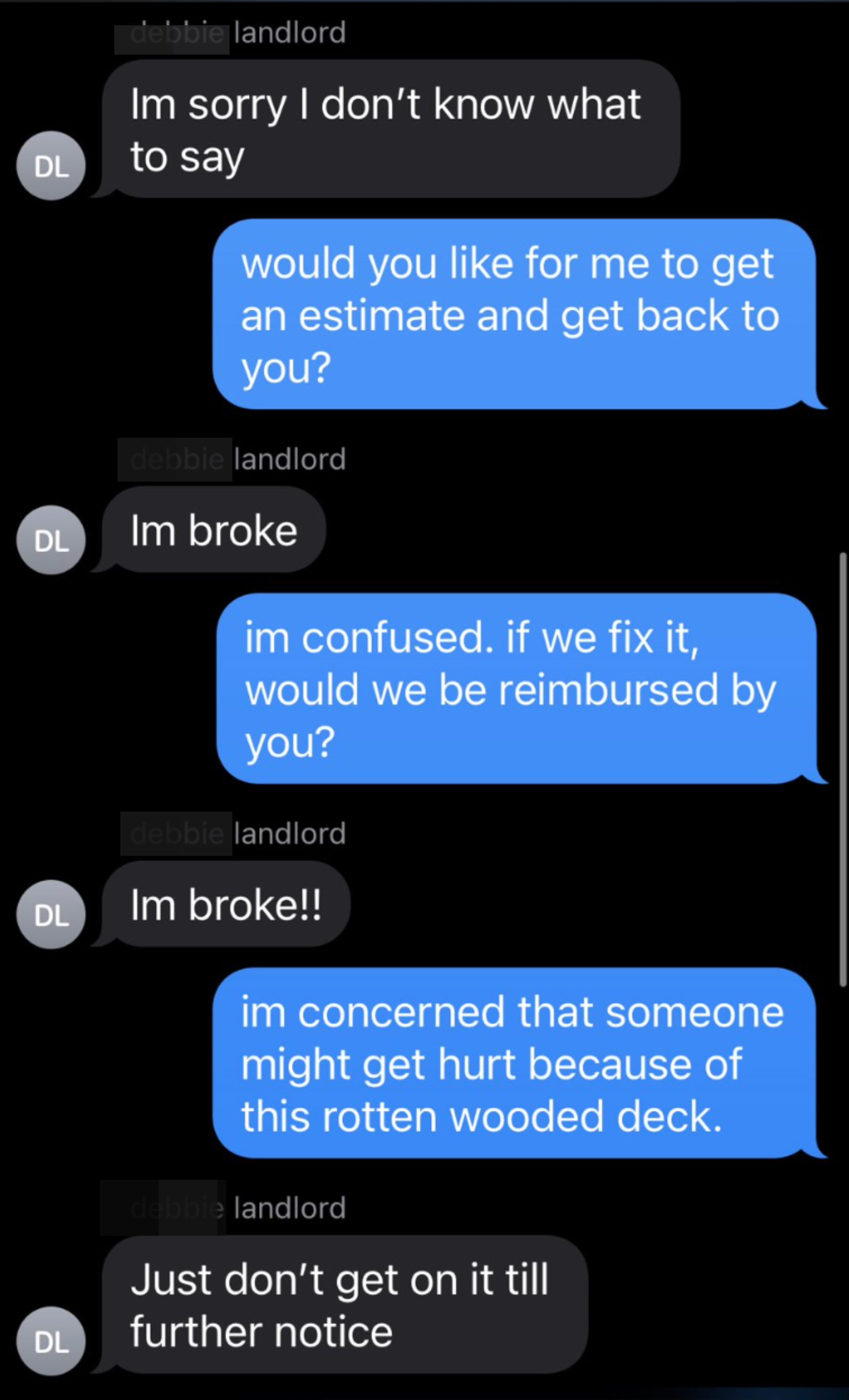Tap DL avatar next to "Im broke" message
Image resolution: width=849 pixels, height=1400 pixels.
coord(51,540)
